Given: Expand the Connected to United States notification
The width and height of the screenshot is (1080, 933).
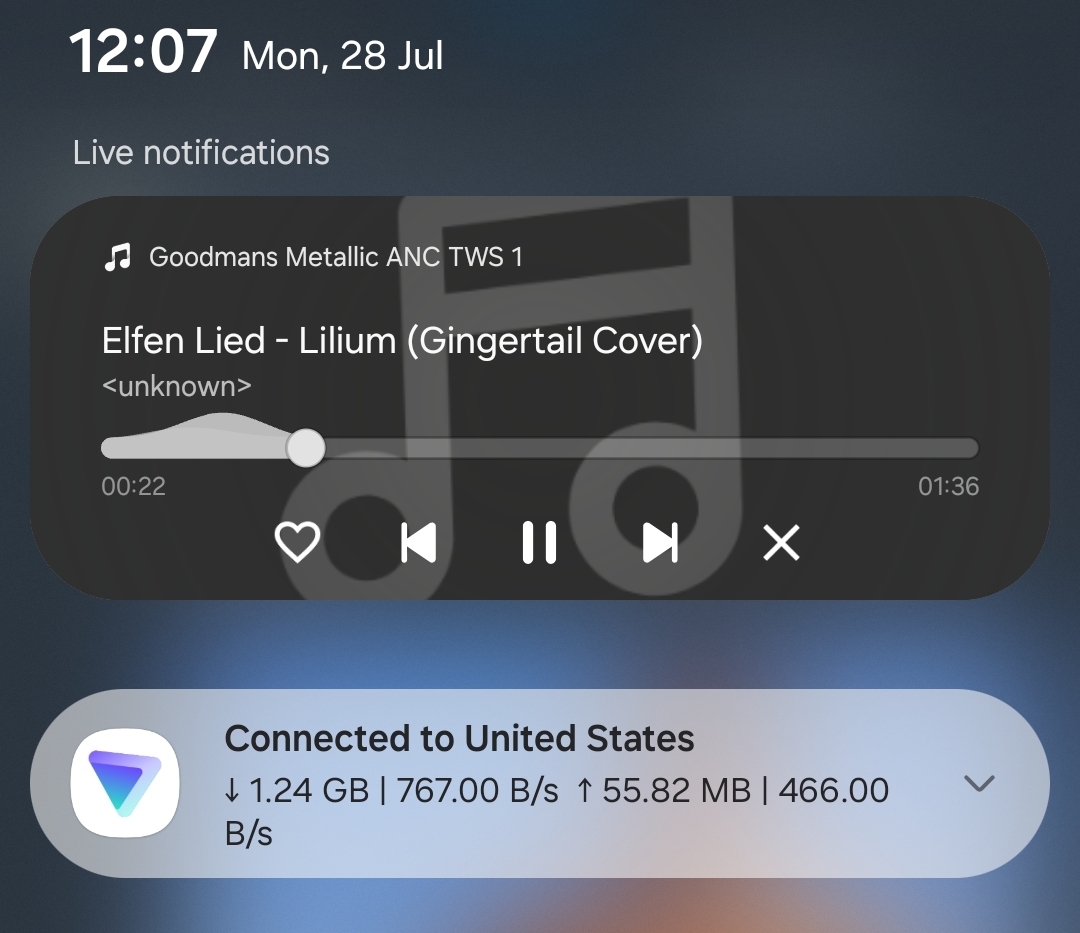Looking at the screenshot, I should (978, 783).
